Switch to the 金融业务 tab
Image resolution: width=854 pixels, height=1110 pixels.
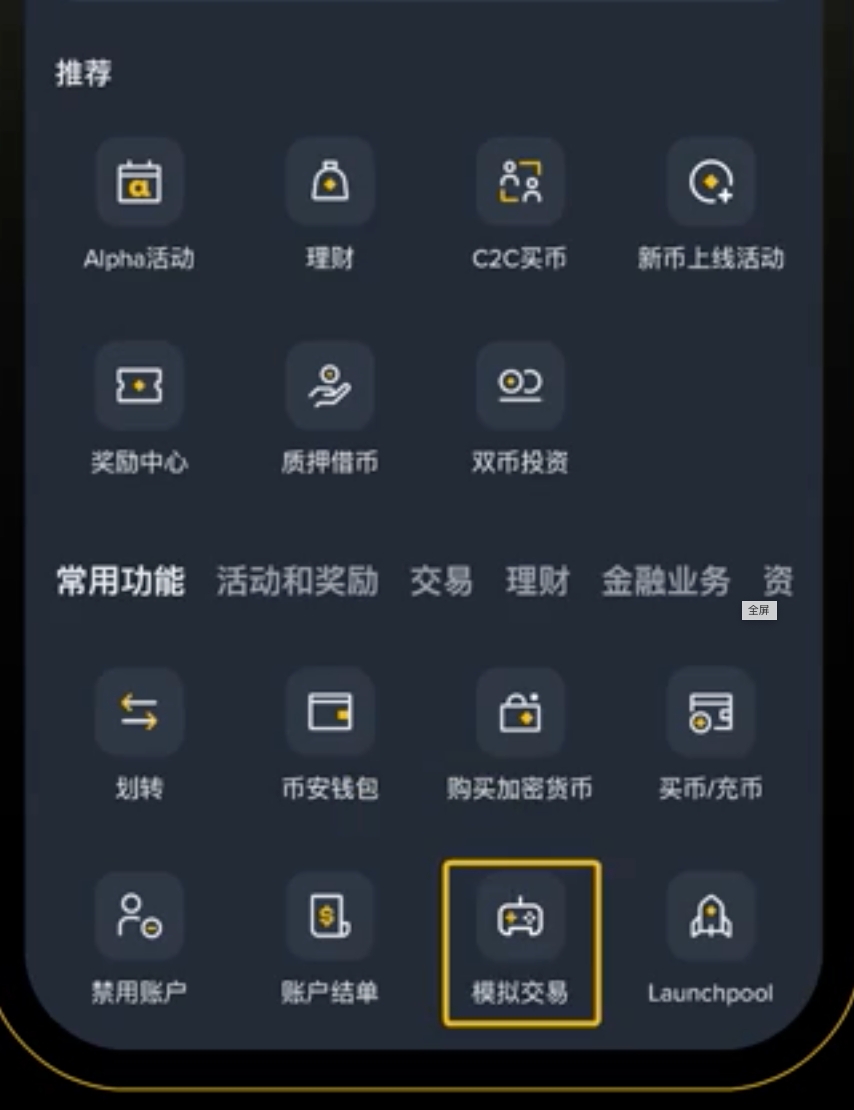tap(665, 581)
